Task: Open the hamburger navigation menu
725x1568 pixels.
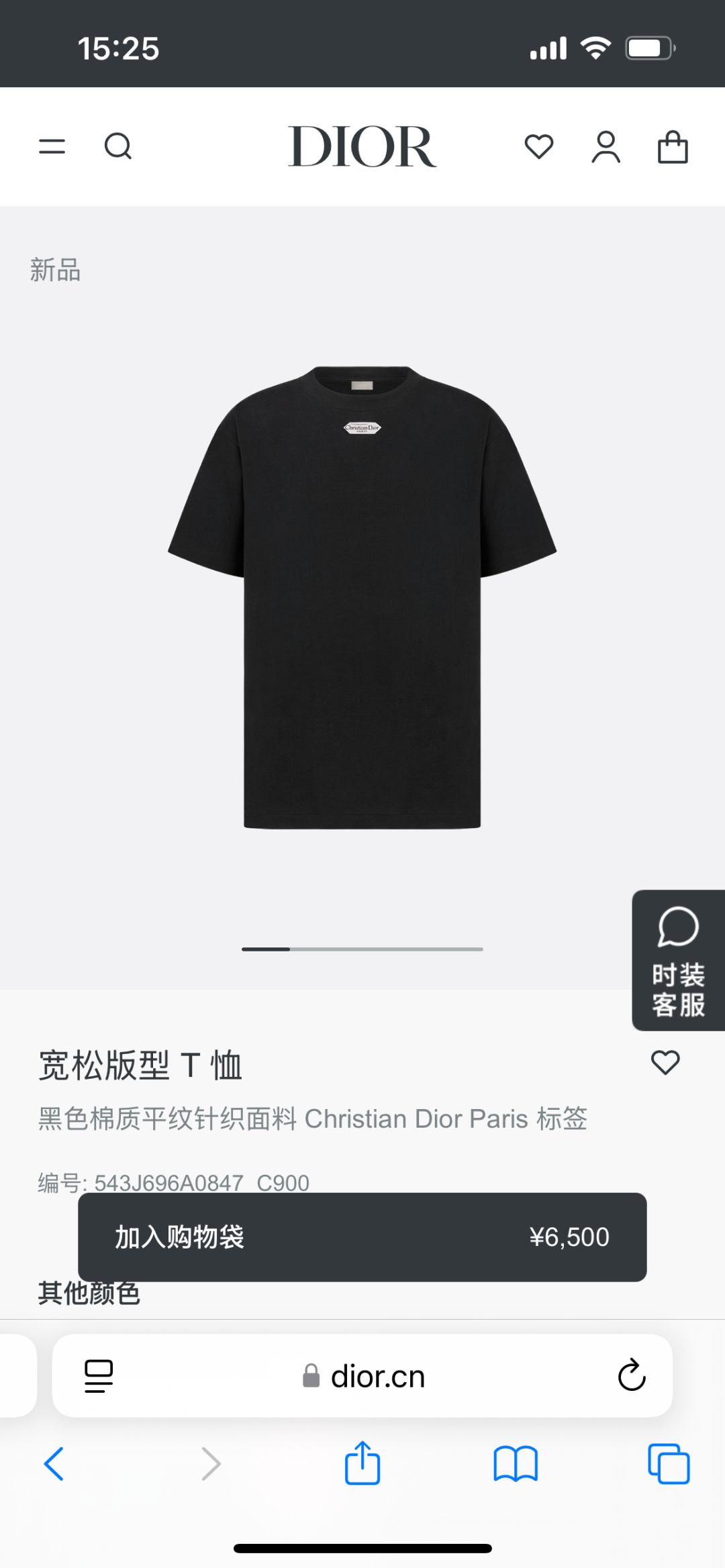Action: point(52,147)
